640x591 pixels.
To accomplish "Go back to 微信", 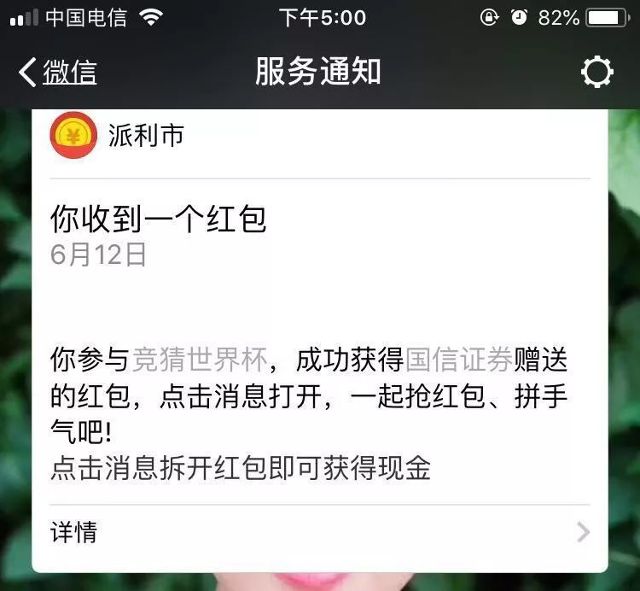I will point(58,72).
